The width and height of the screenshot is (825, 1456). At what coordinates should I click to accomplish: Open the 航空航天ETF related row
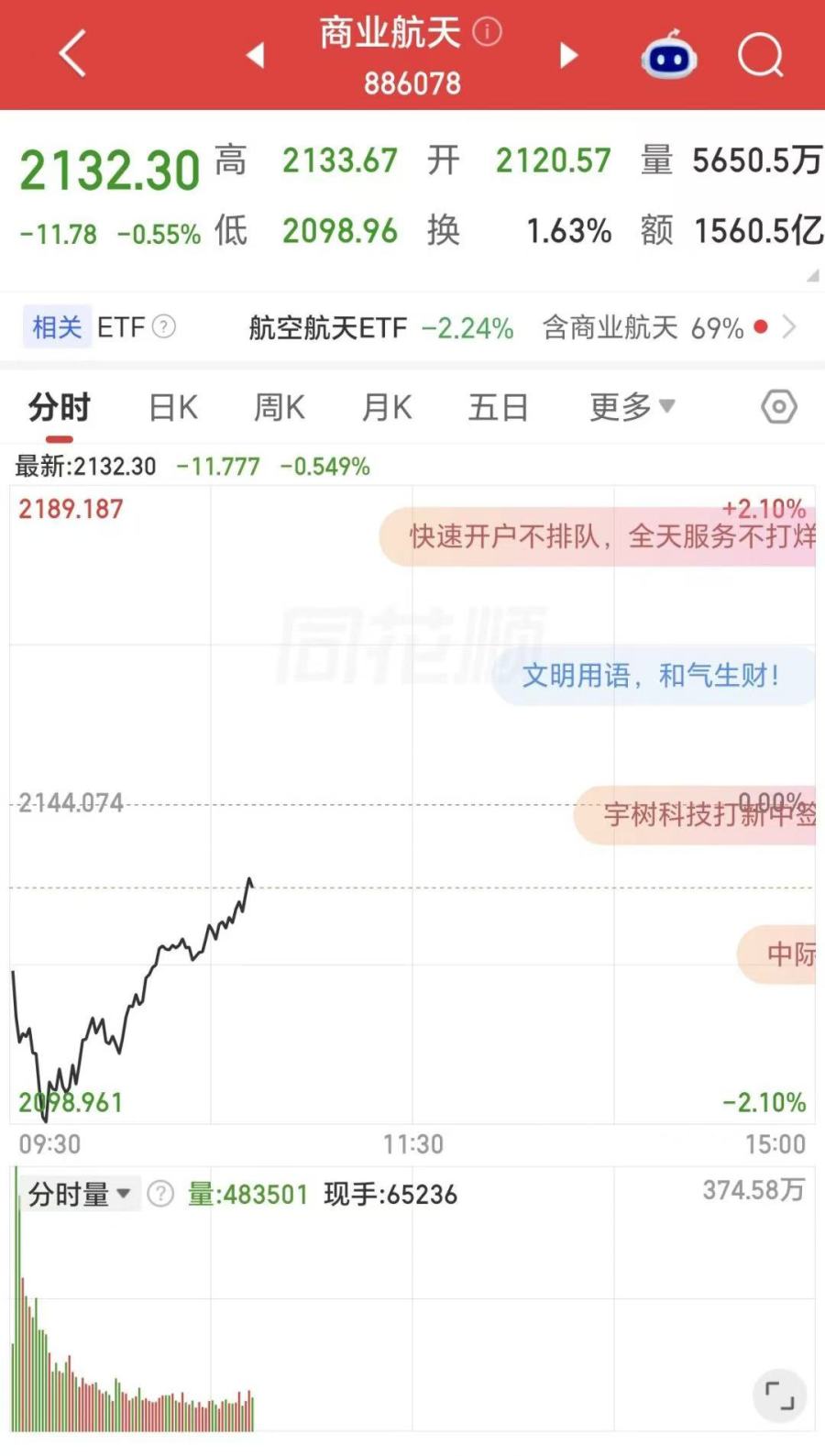524,327
